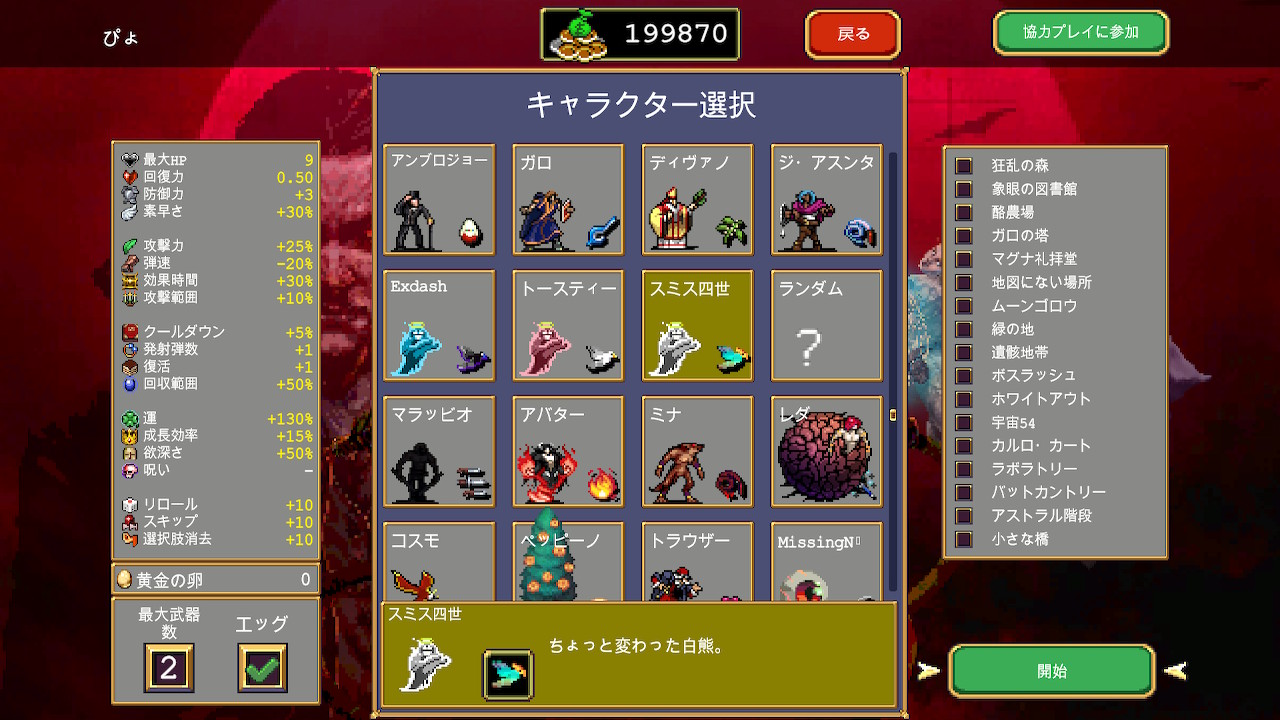Tap the red 戻る back button
The height and width of the screenshot is (720, 1280).
(853, 35)
